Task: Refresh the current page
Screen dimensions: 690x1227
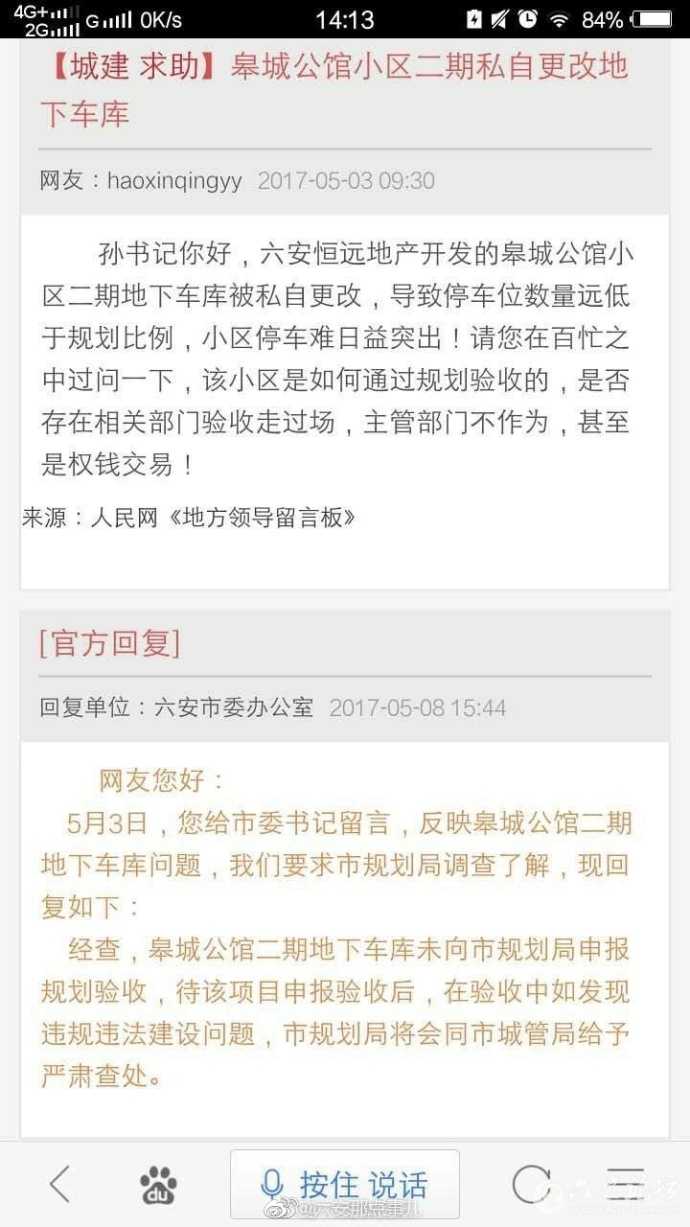Action: 532,1185
